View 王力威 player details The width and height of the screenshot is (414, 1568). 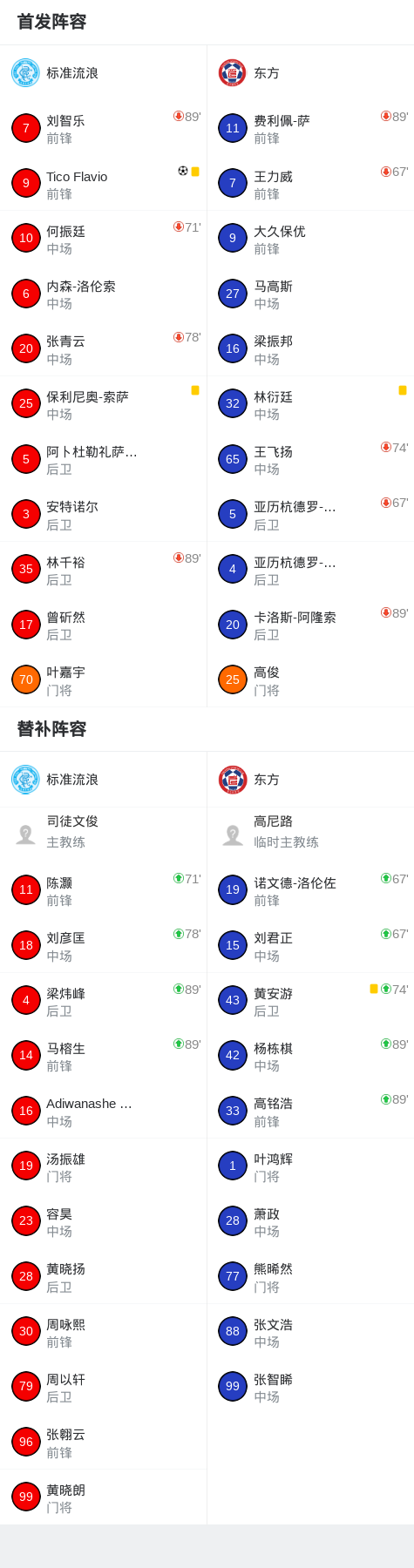[310, 184]
